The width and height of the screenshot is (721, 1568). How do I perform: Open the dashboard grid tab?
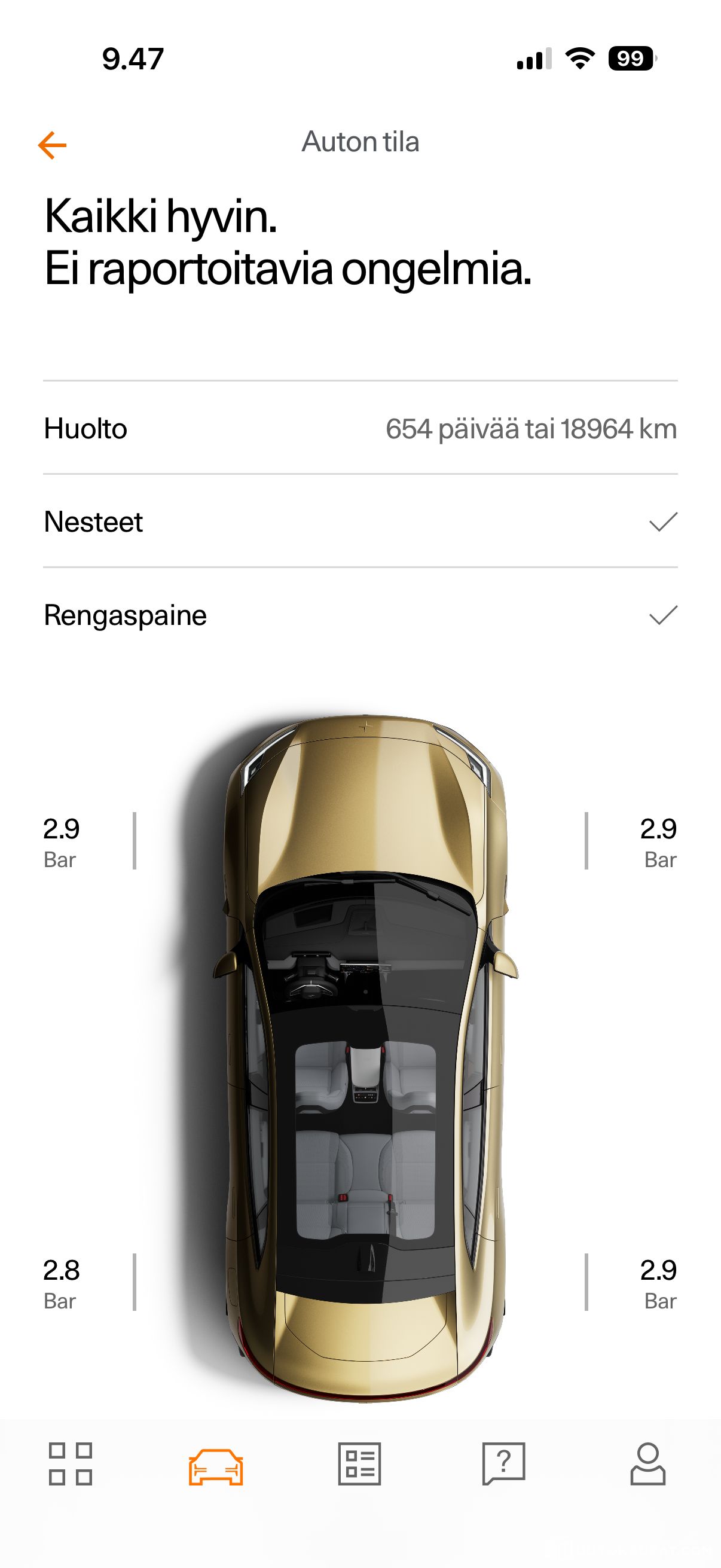[x=71, y=1464]
